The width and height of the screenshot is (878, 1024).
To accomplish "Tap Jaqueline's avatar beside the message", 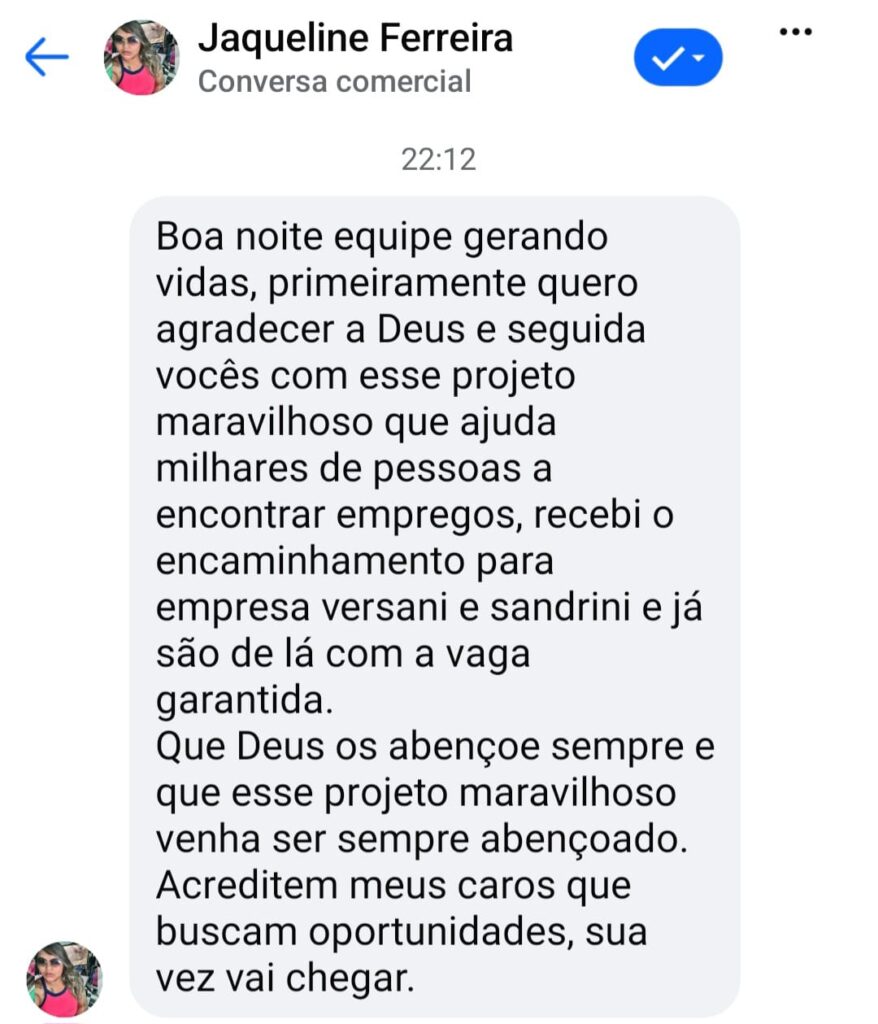I will click(x=65, y=979).
